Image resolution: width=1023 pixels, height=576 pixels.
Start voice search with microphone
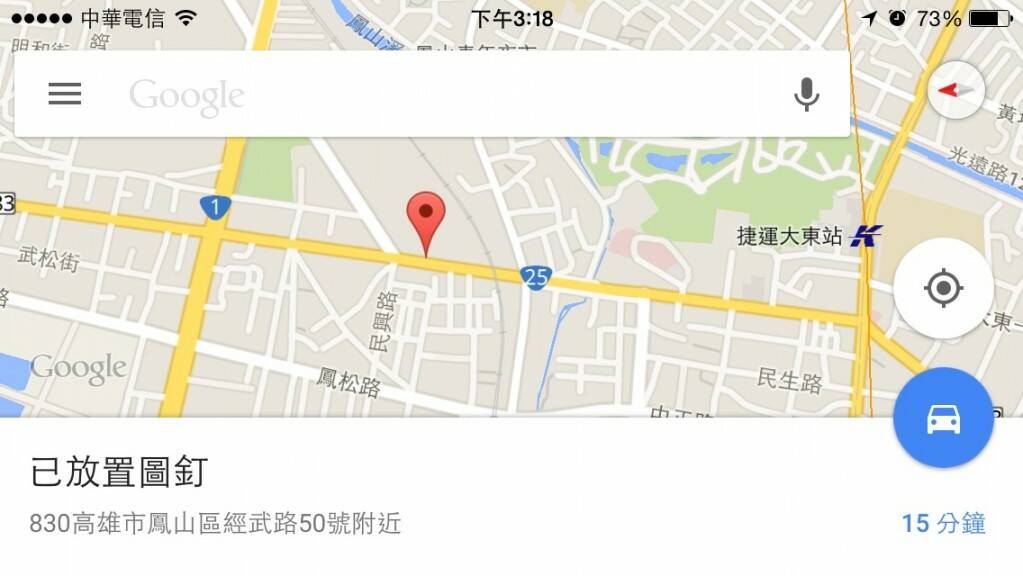806,94
